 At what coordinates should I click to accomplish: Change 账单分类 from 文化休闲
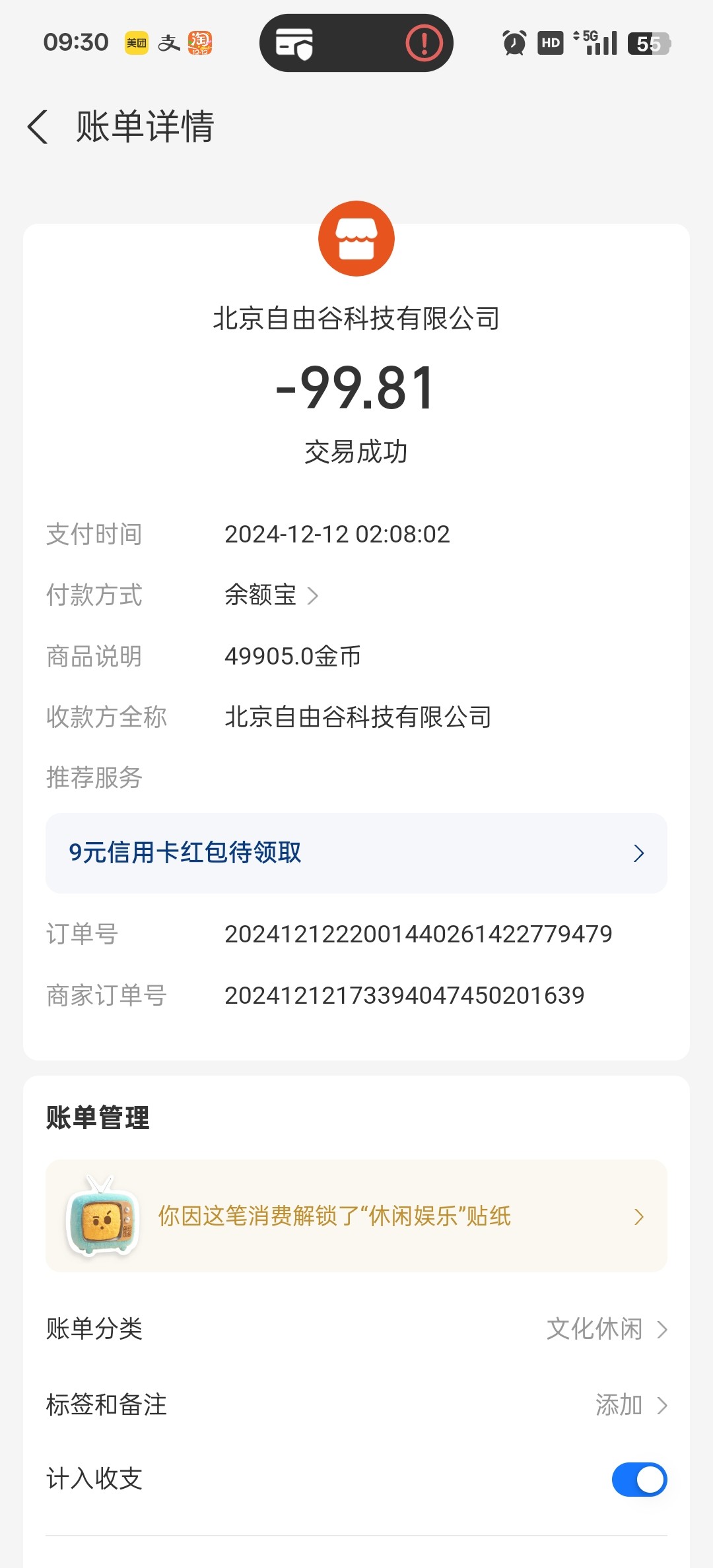[x=356, y=1328]
